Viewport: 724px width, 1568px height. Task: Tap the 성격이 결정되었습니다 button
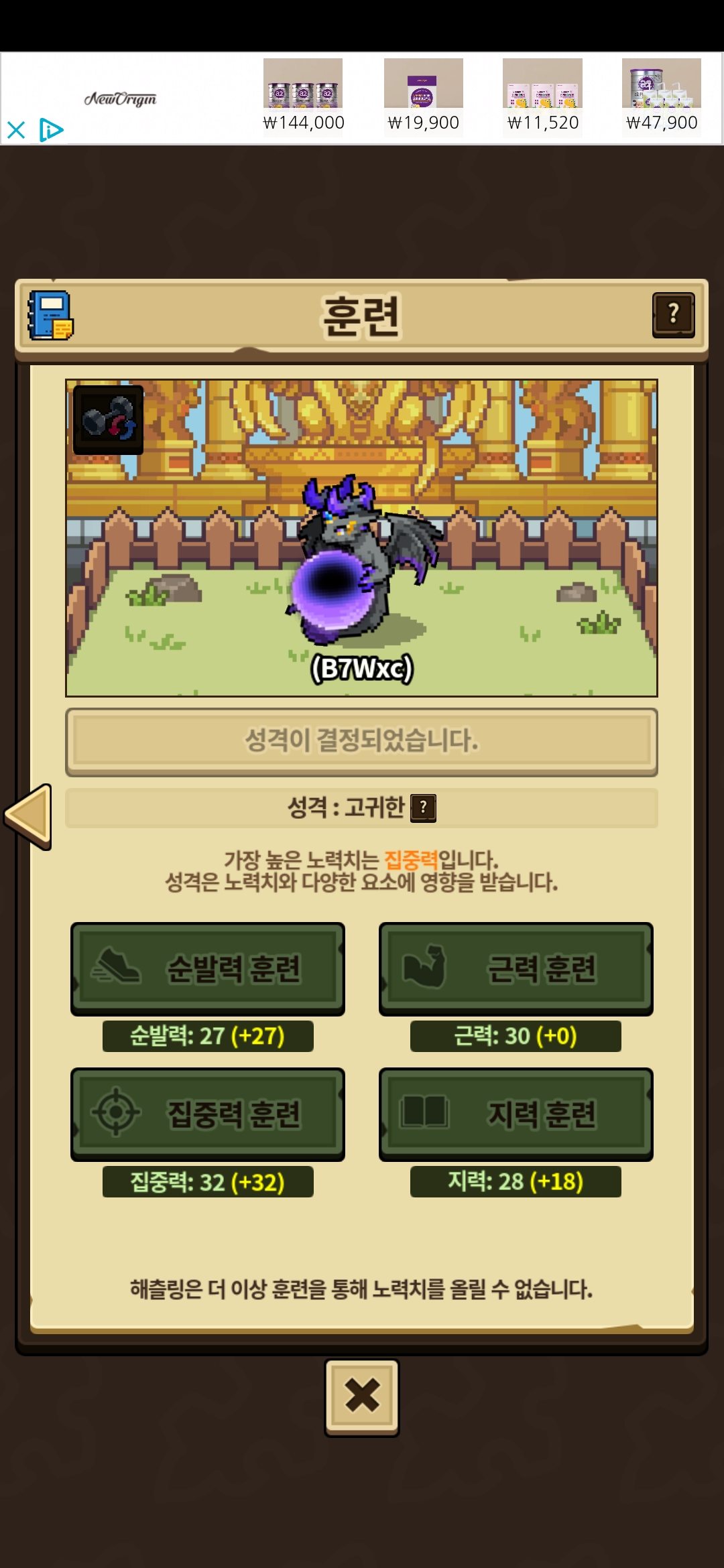point(361,742)
